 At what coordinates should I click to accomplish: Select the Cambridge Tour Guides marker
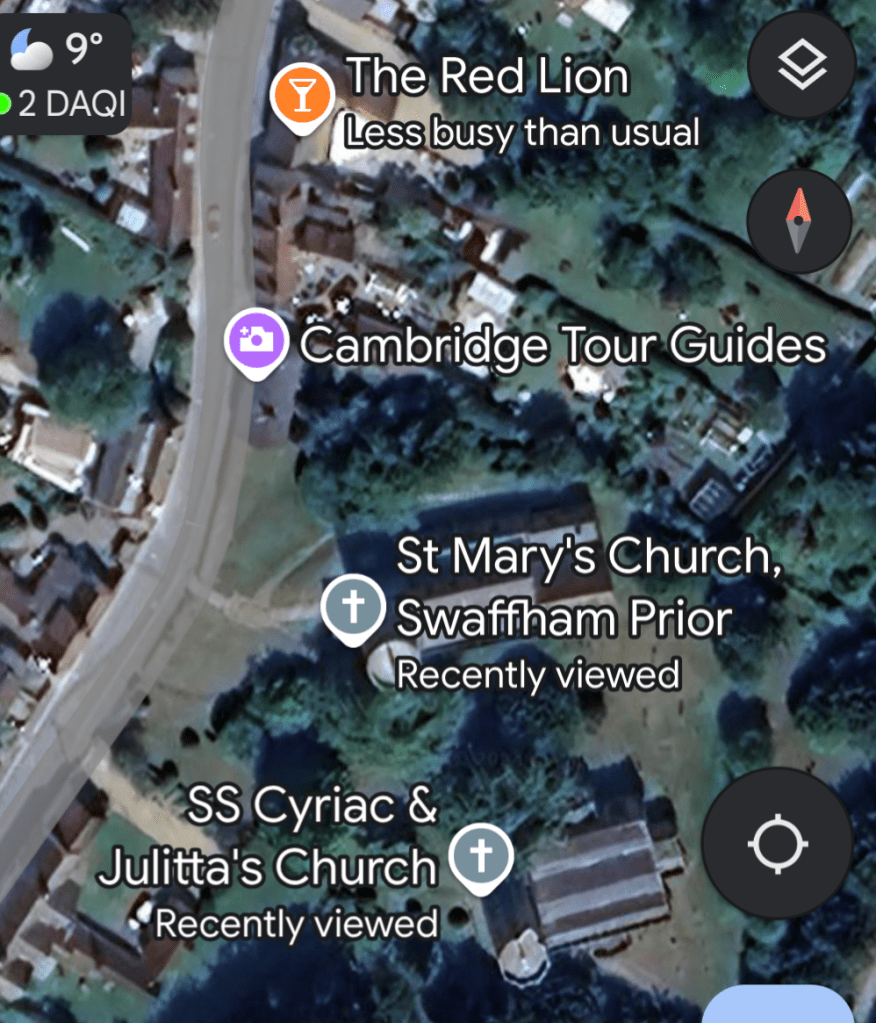pos(257,341)
